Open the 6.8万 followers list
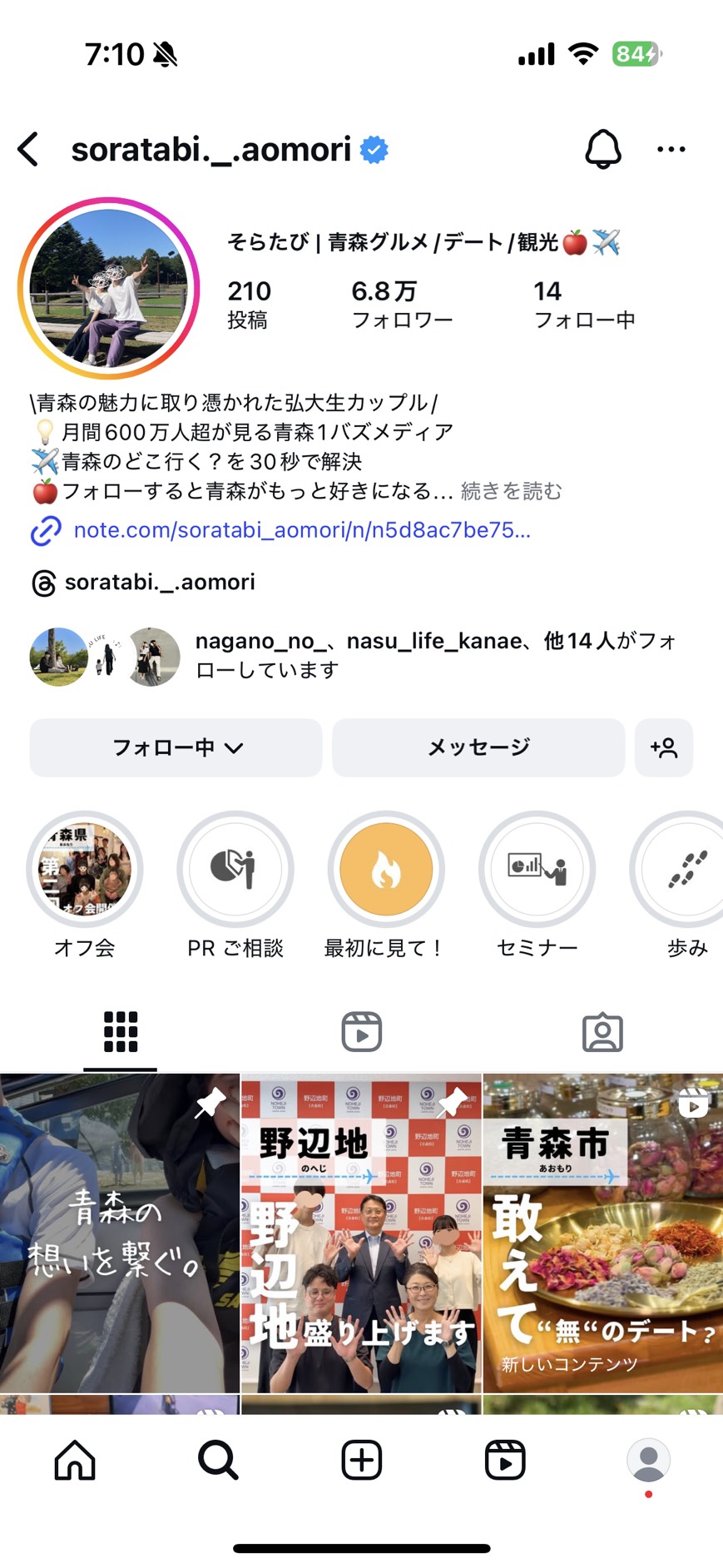Image resolution: width=723 pixels, height=1568 pixels. pyautogui.click(x=401, y=304)
